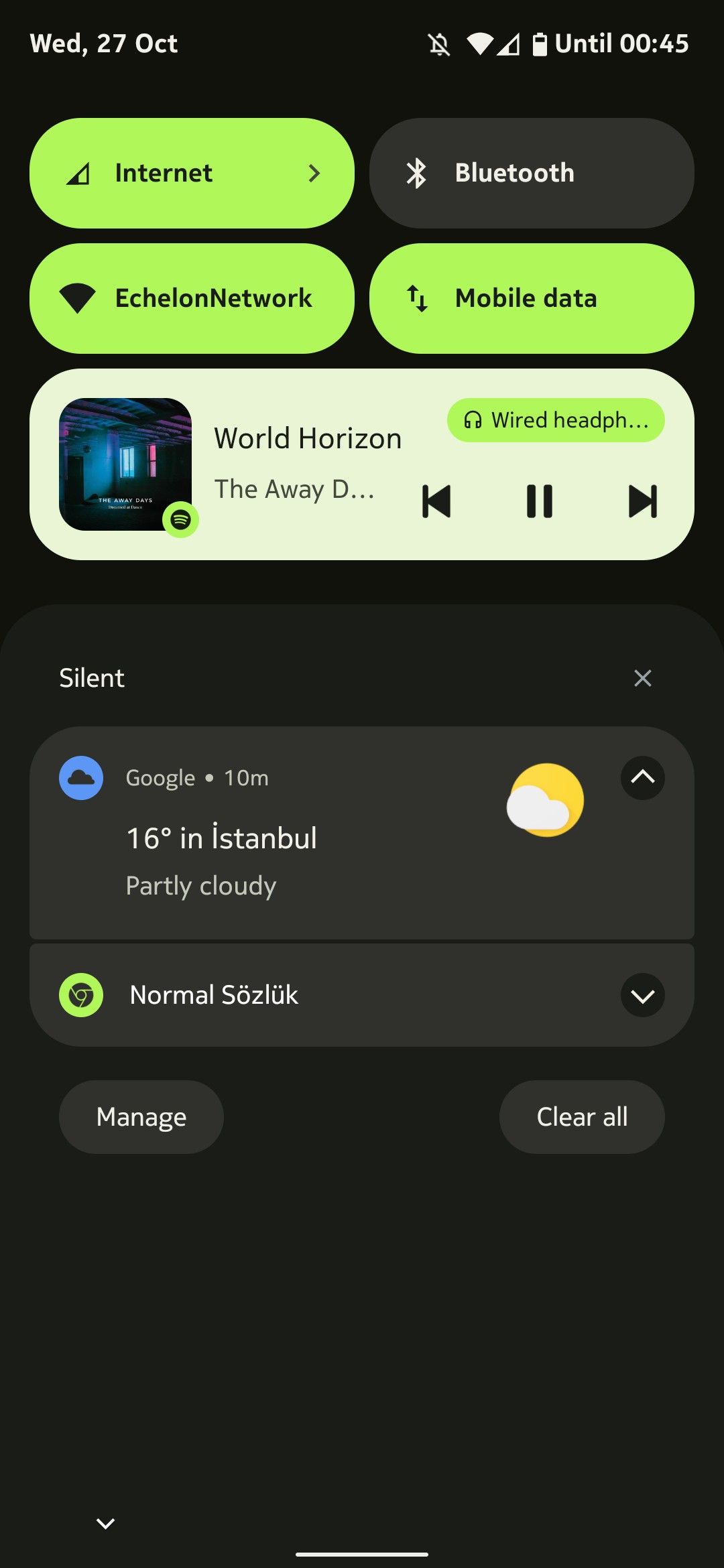Skip to the previous track
Viewport: 724px width, 1568px height.
[x=436, y=501]
